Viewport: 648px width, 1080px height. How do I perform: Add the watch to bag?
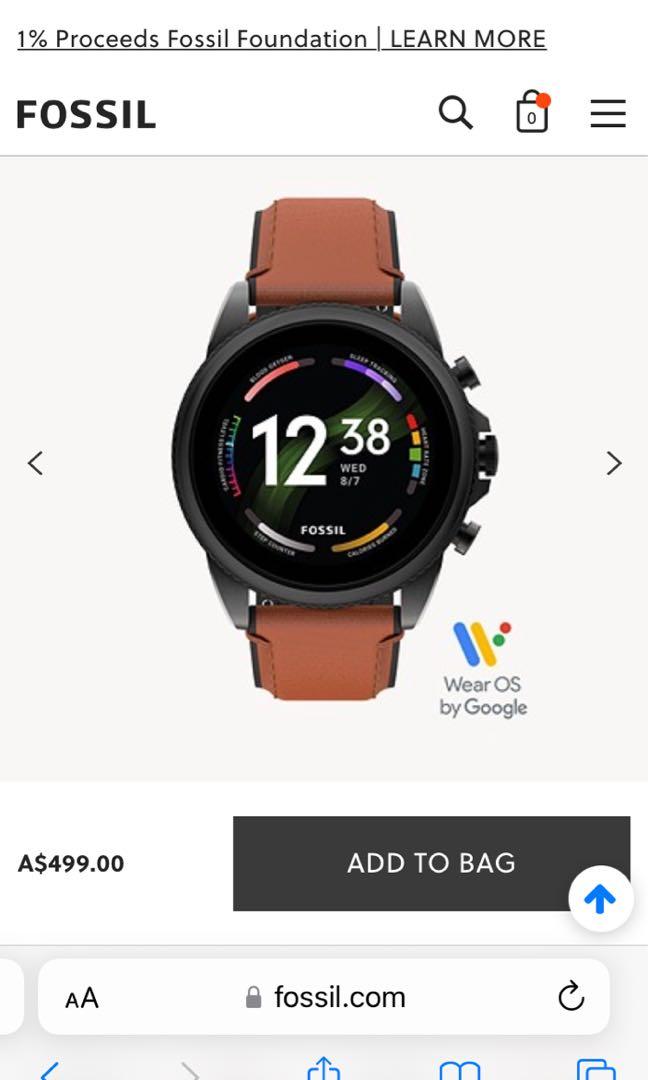tap(431, 863)
